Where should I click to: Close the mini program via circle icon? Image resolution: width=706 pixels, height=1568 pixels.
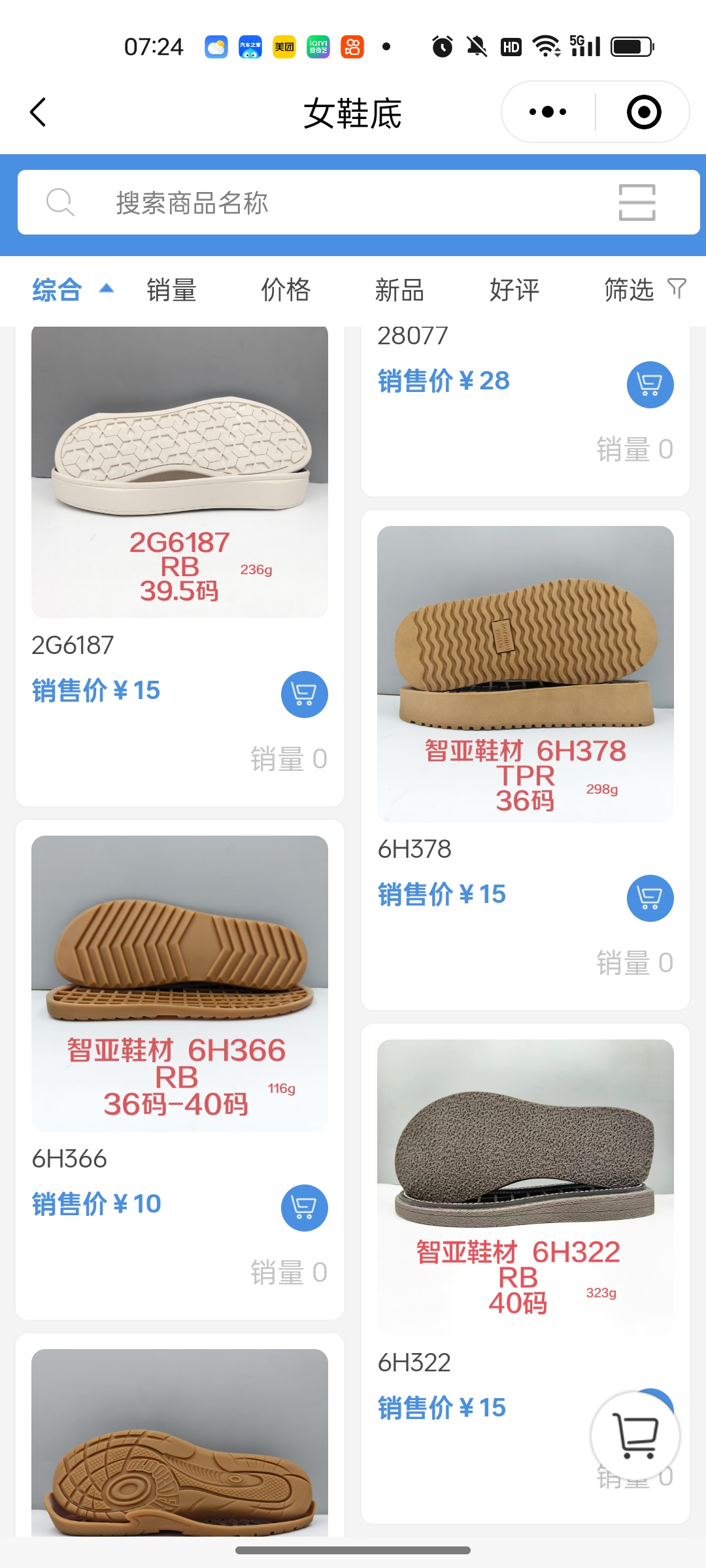[643, 112]
